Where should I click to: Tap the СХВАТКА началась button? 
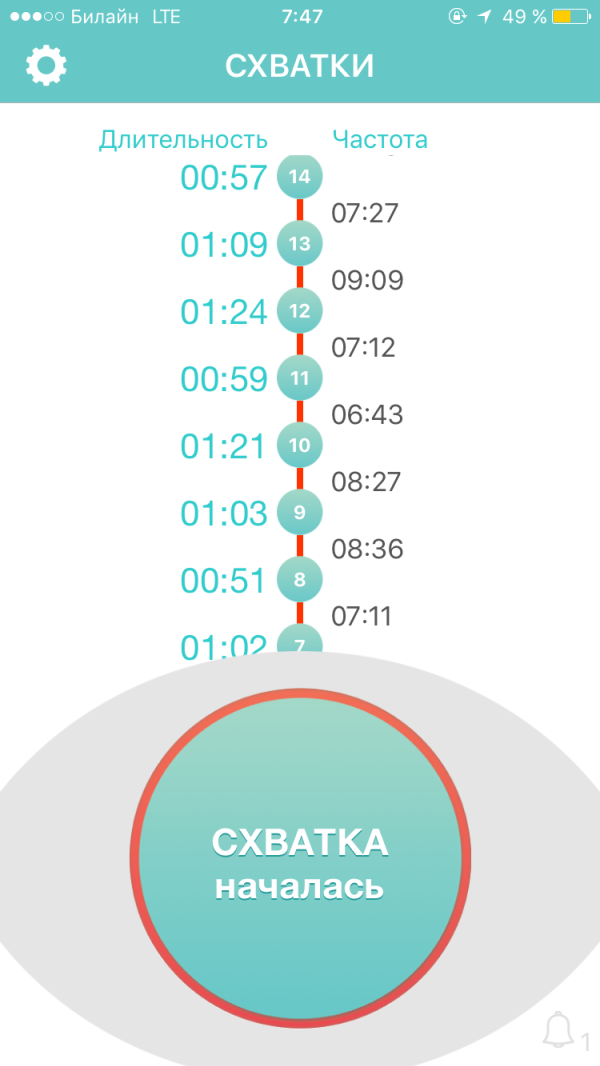coord(299,858)
